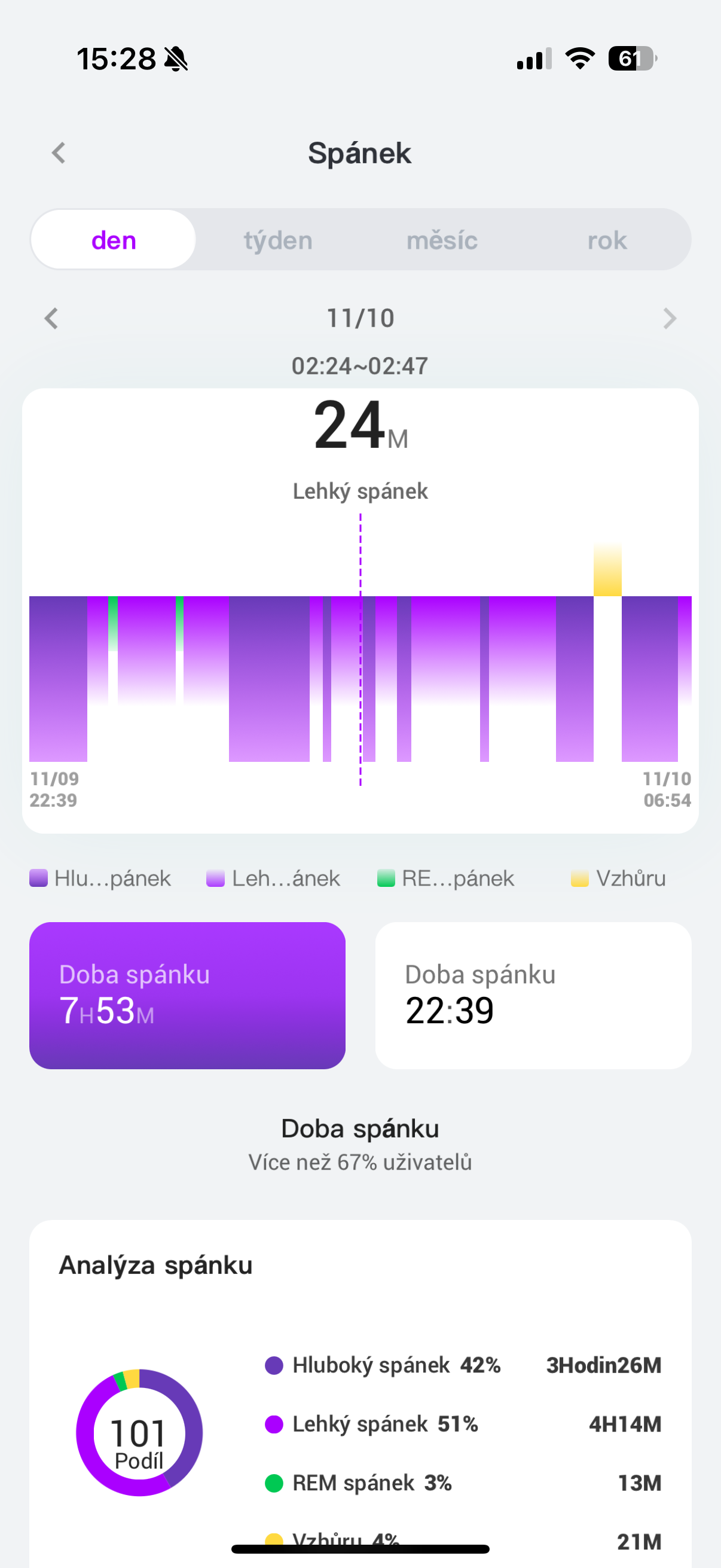This screenshot has width=721, height=1568.
Task: Tap the 11/10 date label to change date
Action: tap(360, 316)
